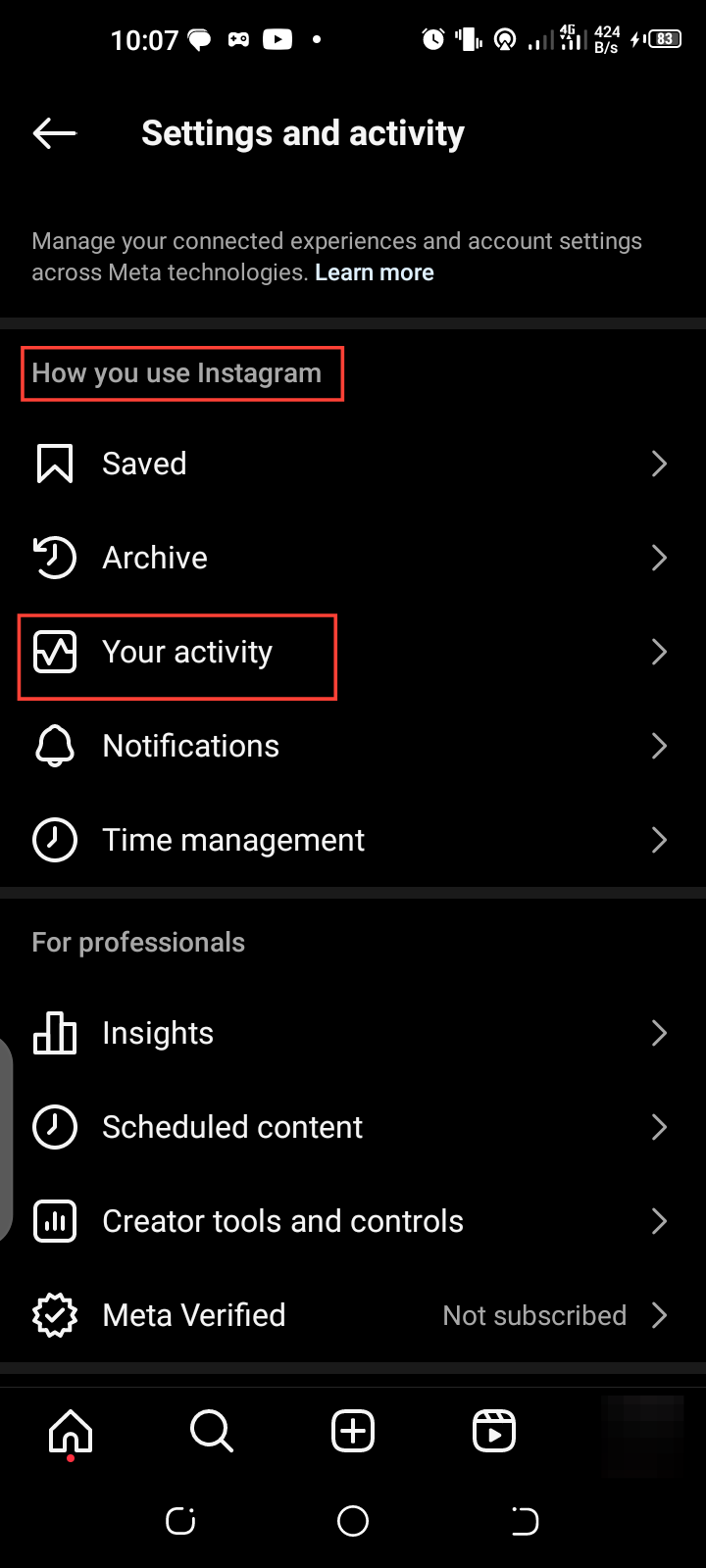706x1568 pixels.
Task: Go back from Settings and activity
Action: pyautogui.click(x=55, y=133)
